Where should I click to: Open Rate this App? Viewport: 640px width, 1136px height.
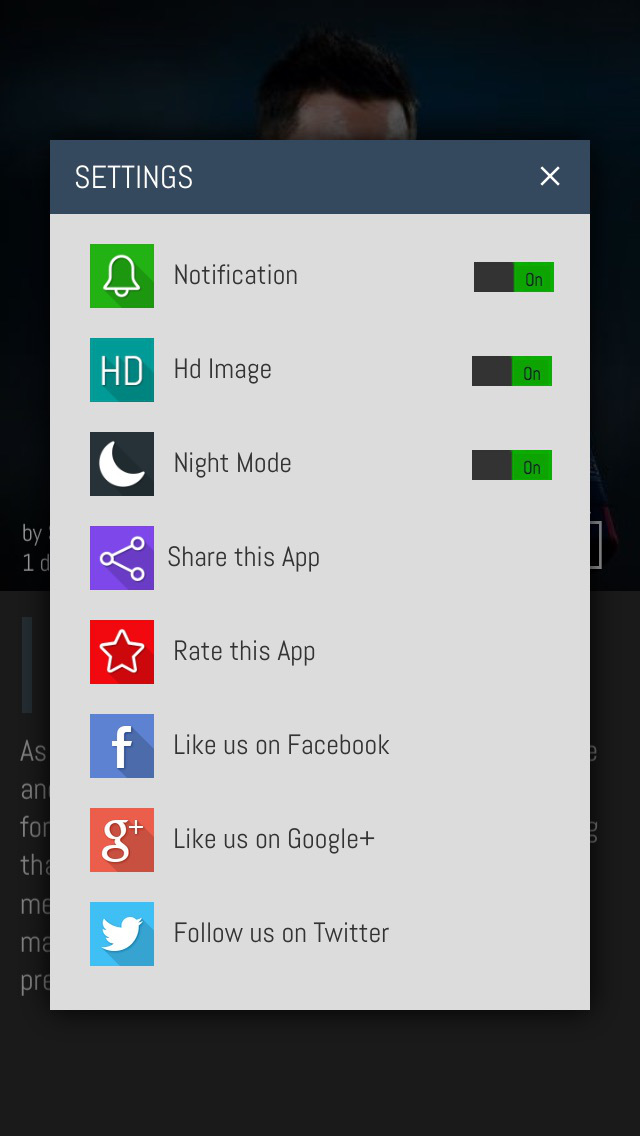[x=320, y=652]
